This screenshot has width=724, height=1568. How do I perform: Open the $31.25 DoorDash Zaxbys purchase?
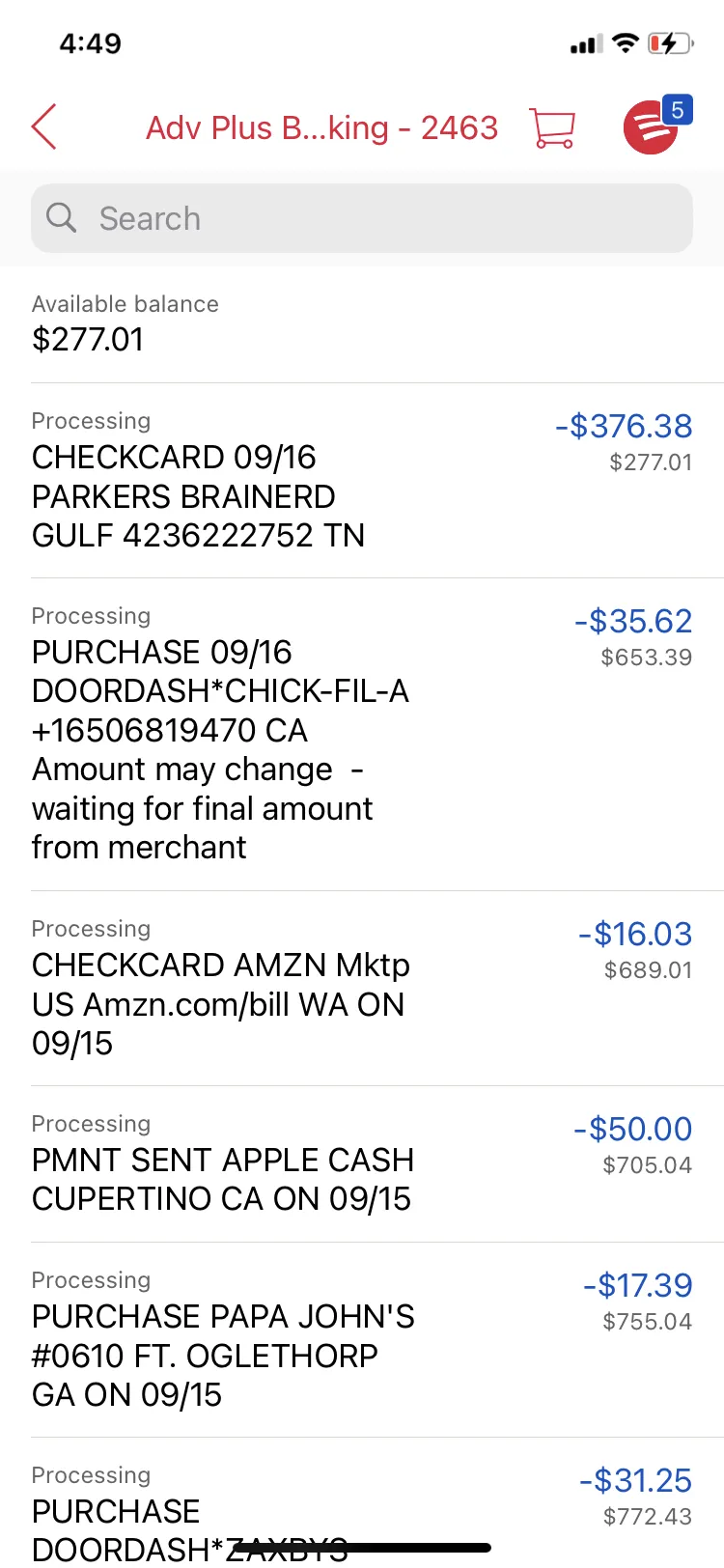[362, 1502]
